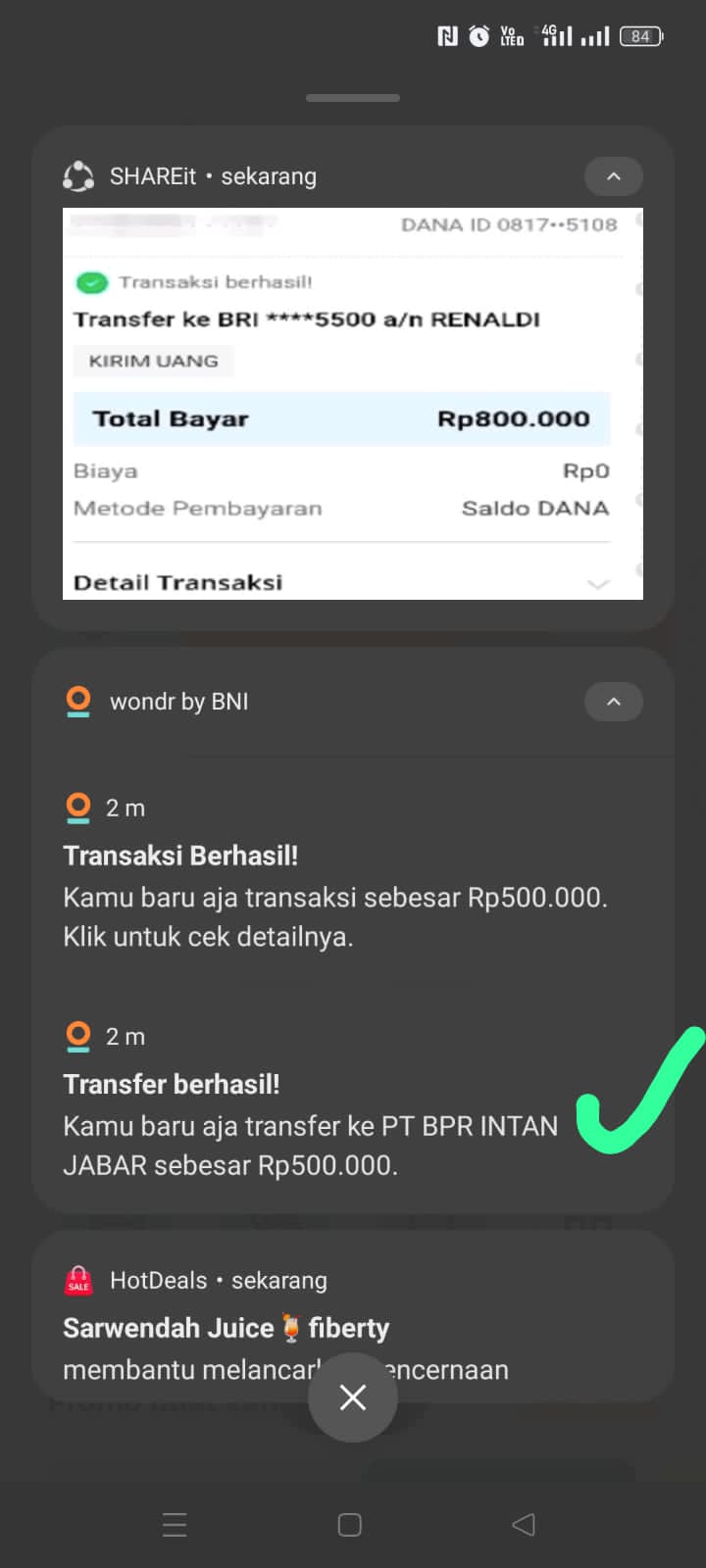Tap the battery 84 indicator
The image size is (706, 1568).
point(639,35)
